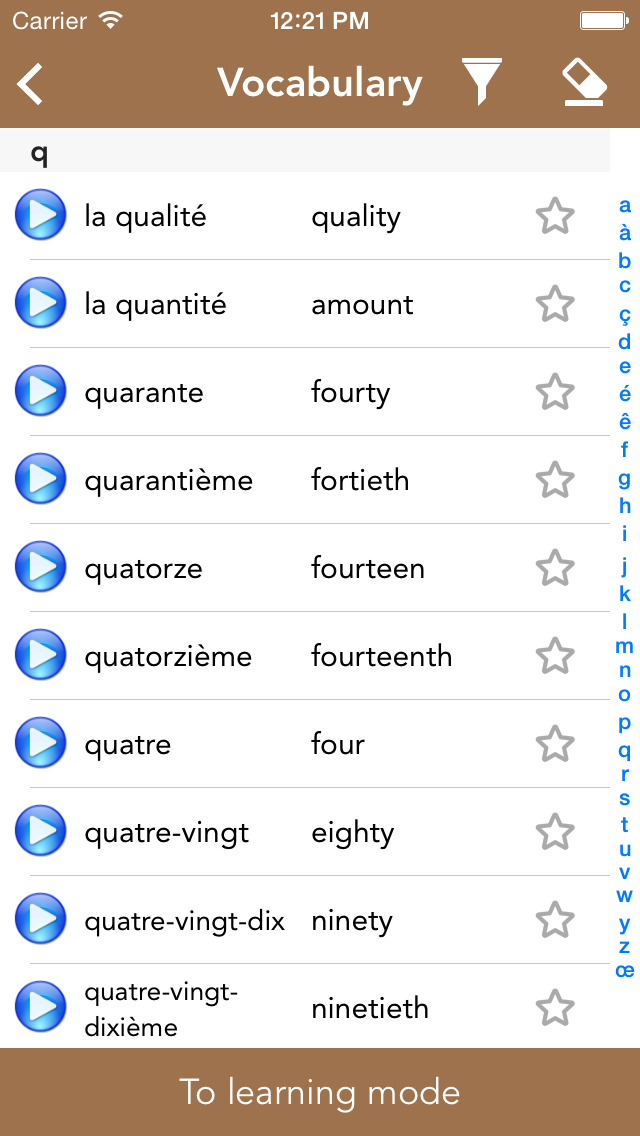Add quatre-vingt-dixième to favorites
This screenshot has width=640, height=1136.
tap(555, 1008)
